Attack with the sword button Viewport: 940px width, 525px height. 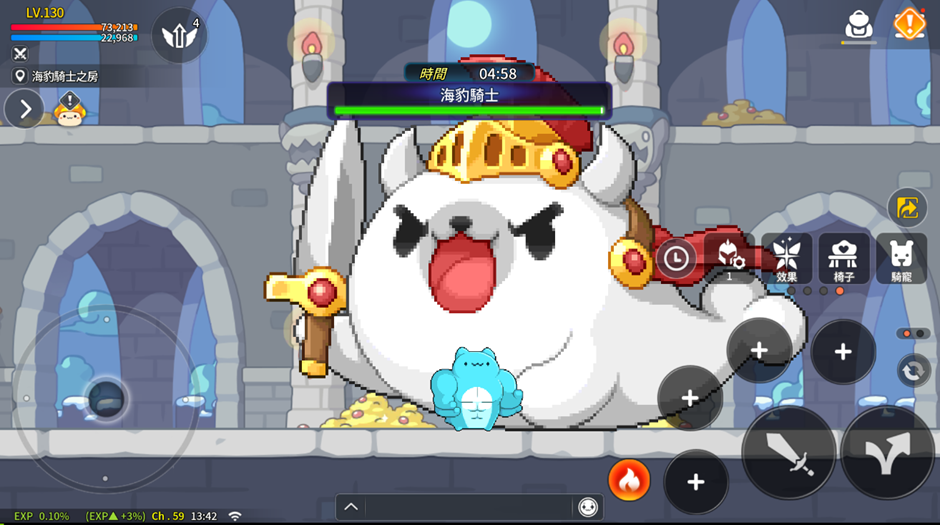pos(789,453)
